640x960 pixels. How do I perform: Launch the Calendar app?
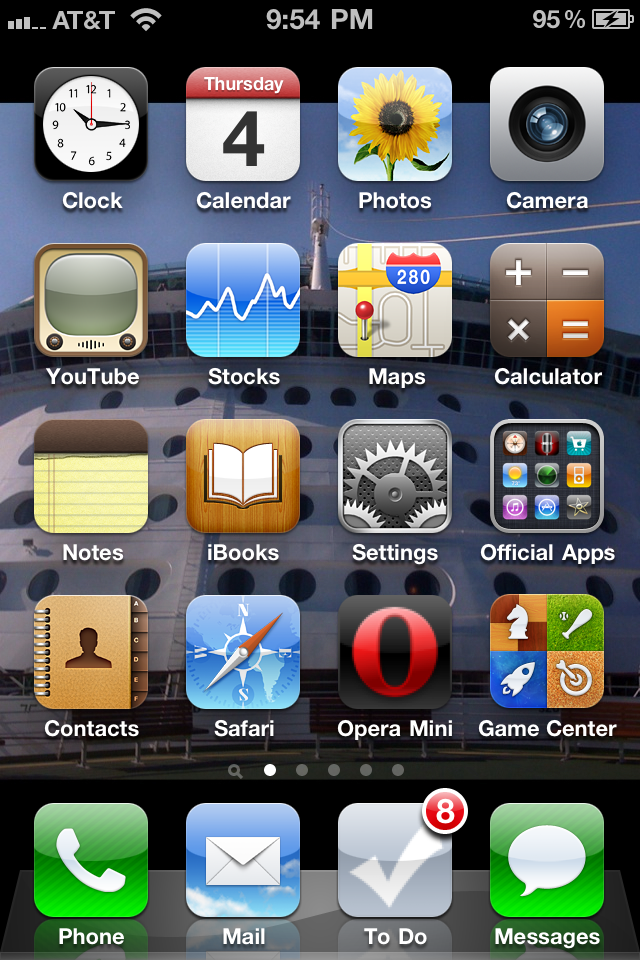point(243,124)
